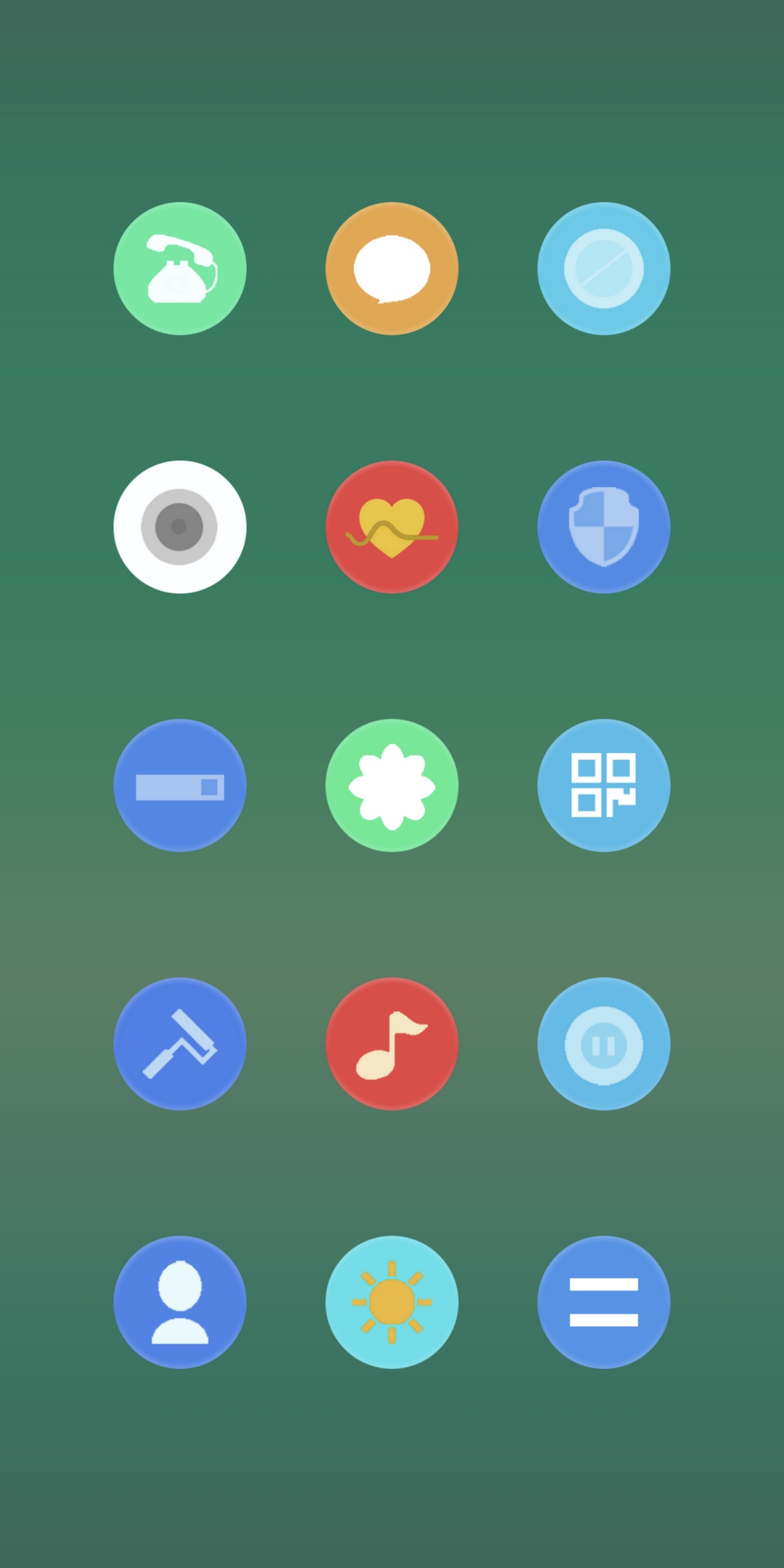Open the phone dialer app
784x1568 pixels.
pyautogui.click(x=180, y=269)
